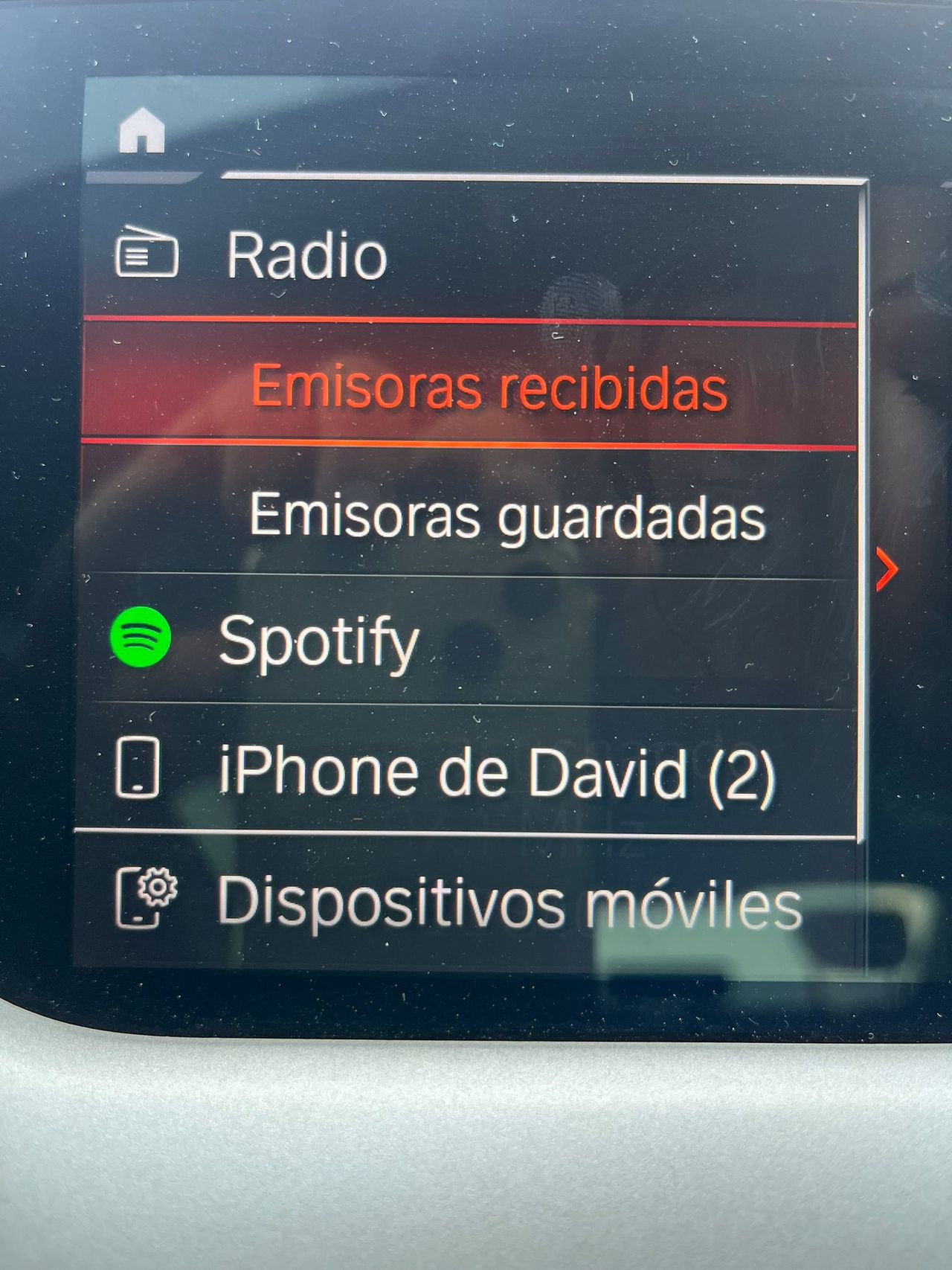Select Emisoras recibidas
This screenshot has height=1270, width=952.
point(489,386)
